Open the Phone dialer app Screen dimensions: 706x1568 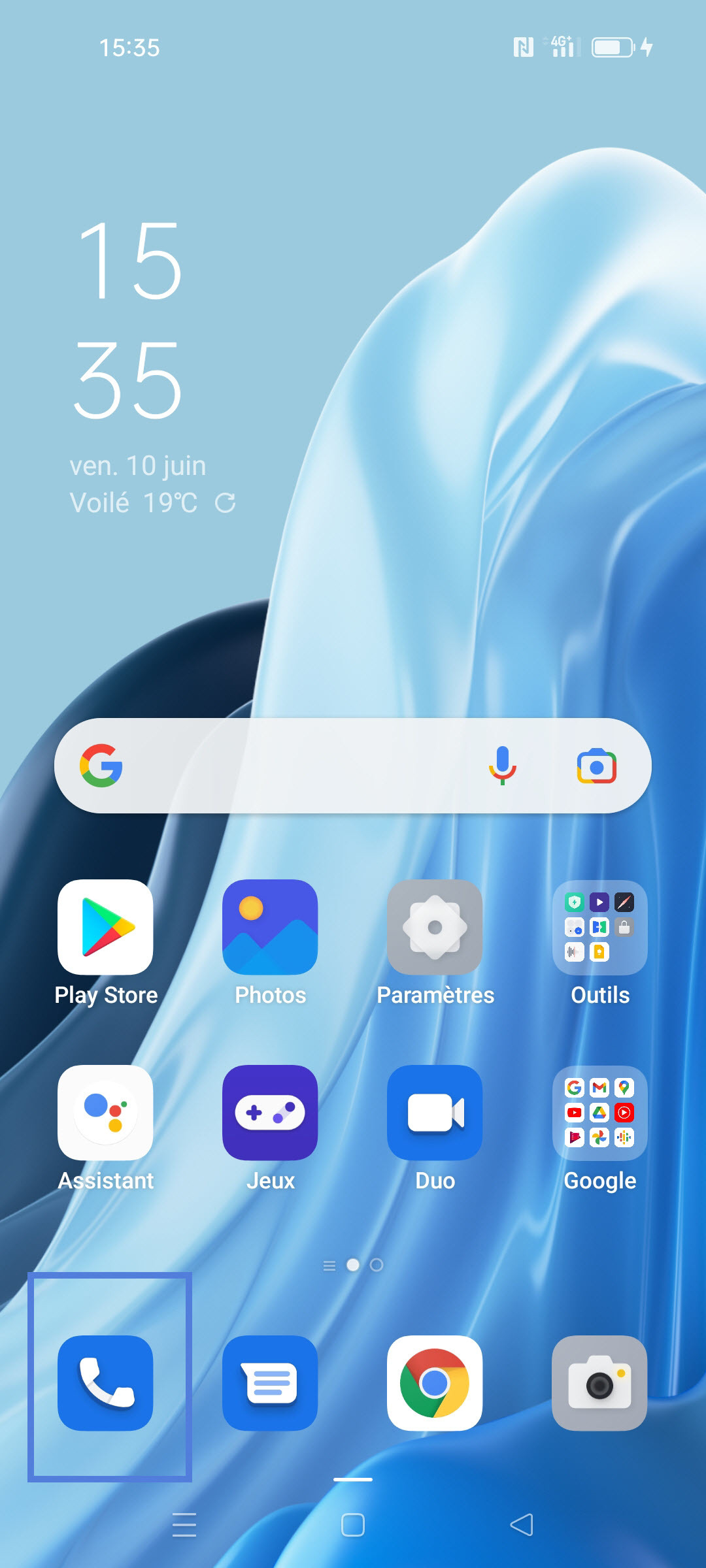(105, 1383)
